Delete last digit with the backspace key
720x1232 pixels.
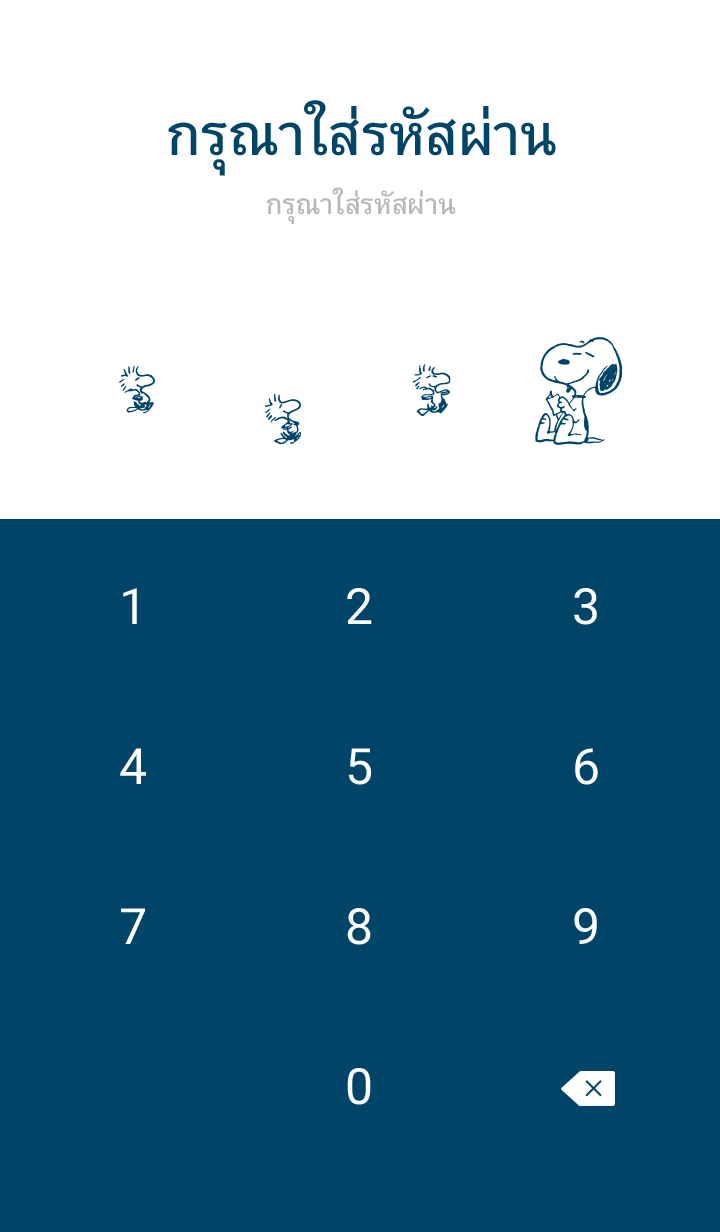[588, 1088]
